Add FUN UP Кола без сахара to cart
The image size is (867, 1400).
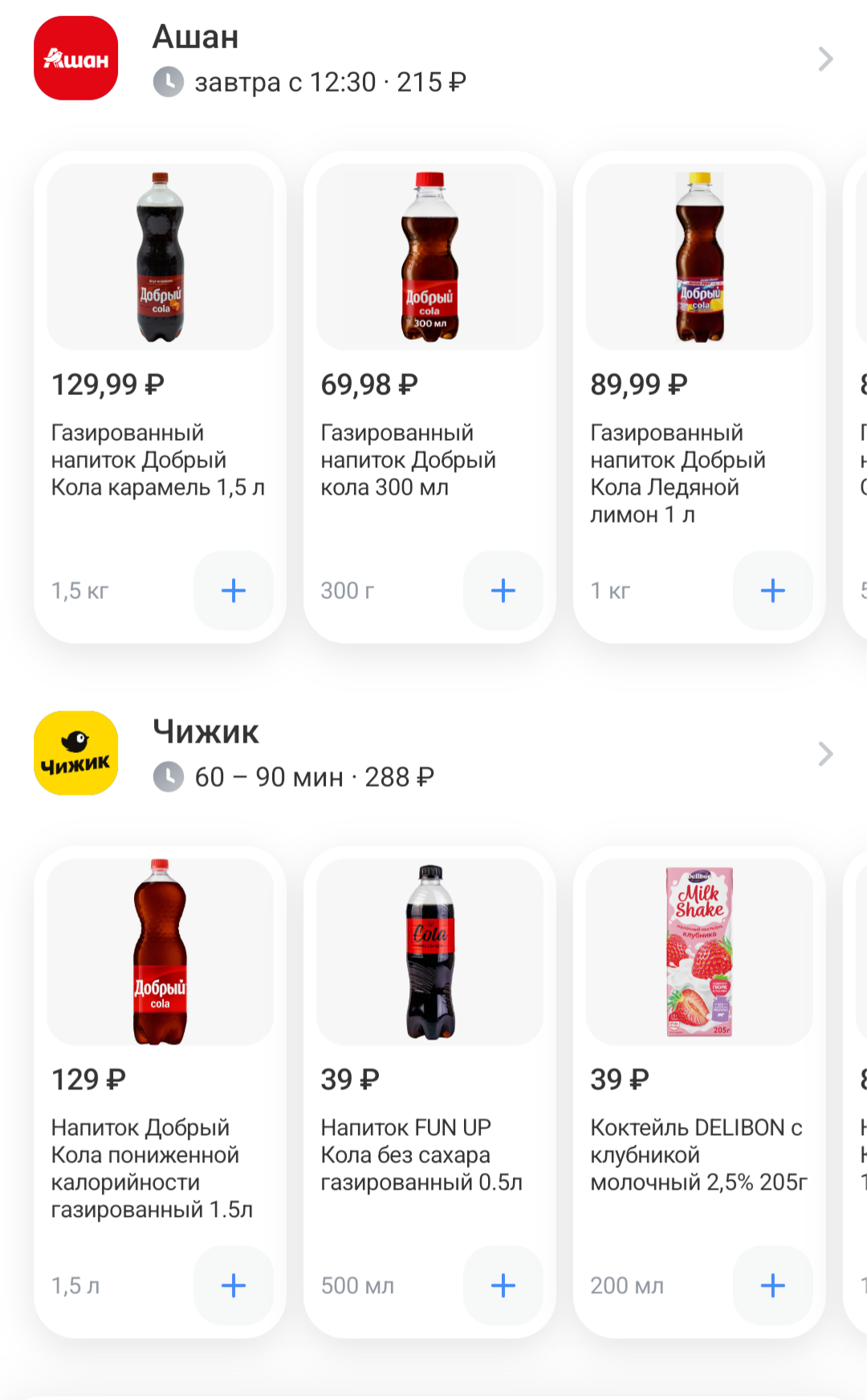click(503, 1286)
